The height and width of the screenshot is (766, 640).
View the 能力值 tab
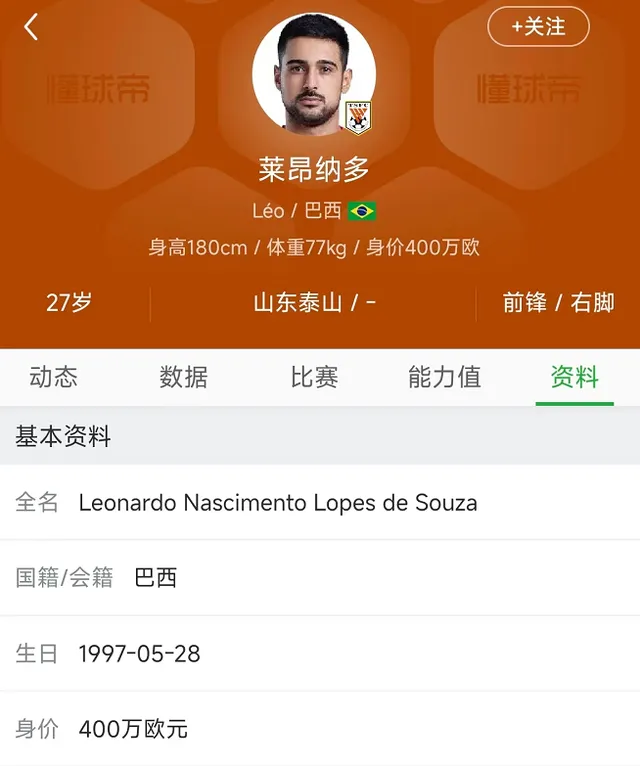click(444, 377)
